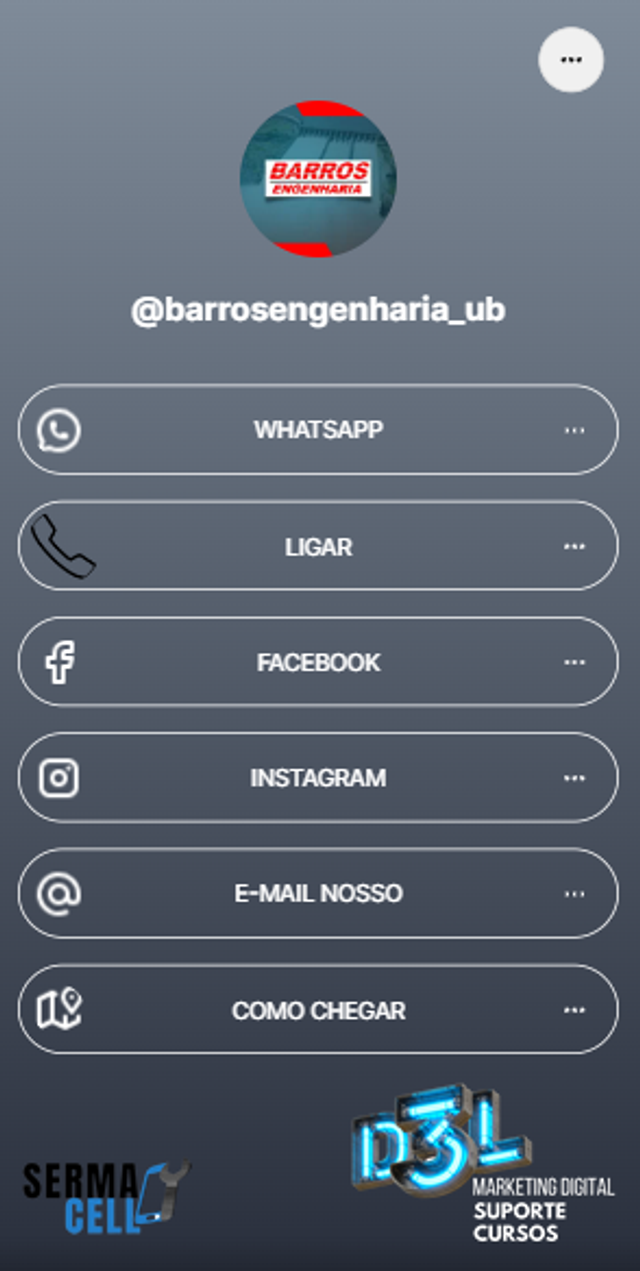Open share options dots on WHATSAPP link
The width and height of the screenshot is (640, 1271).
(574, 430)
